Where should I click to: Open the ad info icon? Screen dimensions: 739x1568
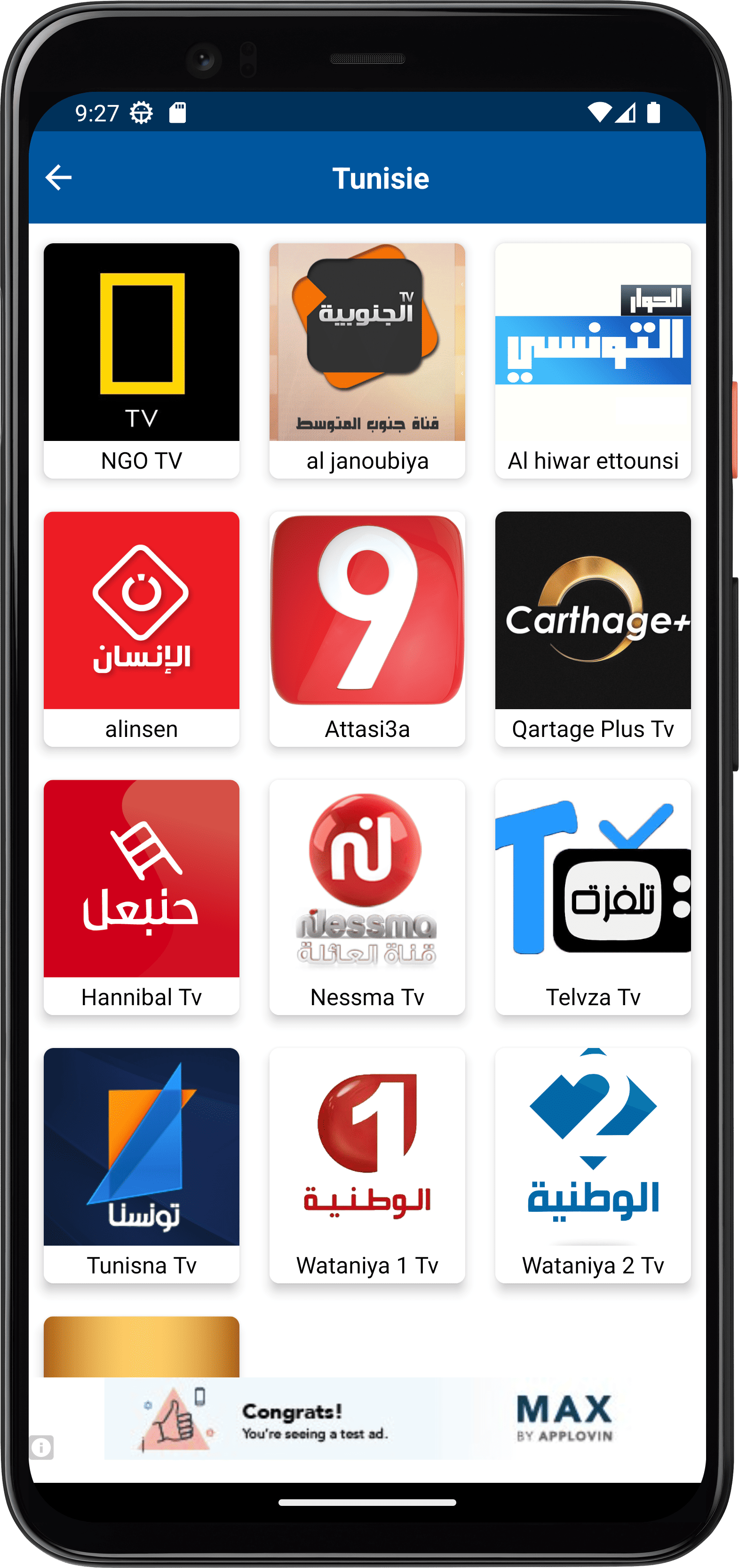coord(41,1447)
